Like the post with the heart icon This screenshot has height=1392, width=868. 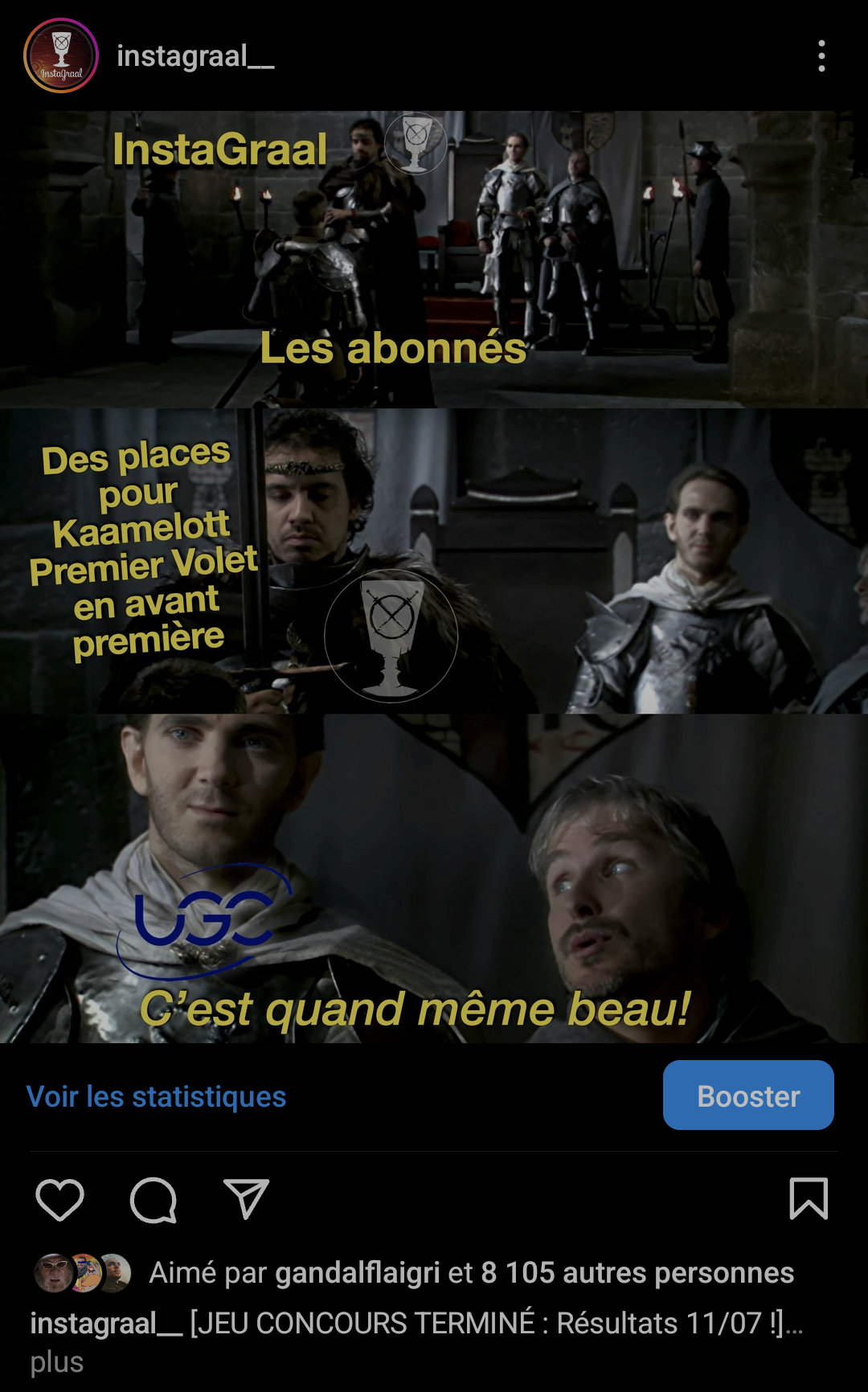pyautogui.click(x=60, y=1199)
